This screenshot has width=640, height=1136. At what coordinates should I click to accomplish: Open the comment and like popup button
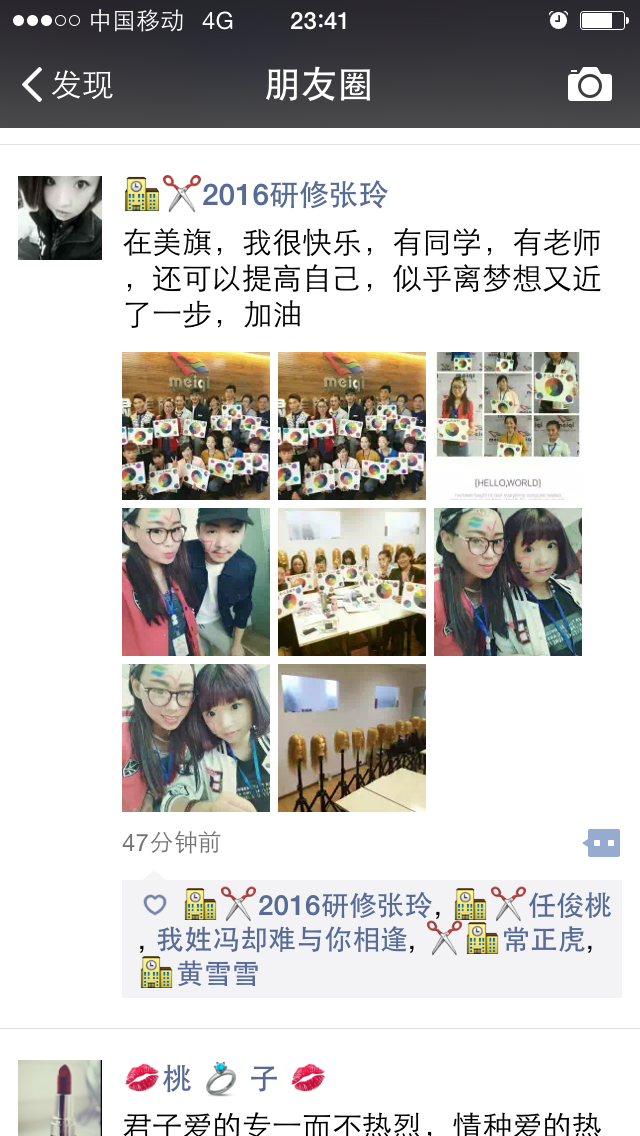(x=602, y=843)
